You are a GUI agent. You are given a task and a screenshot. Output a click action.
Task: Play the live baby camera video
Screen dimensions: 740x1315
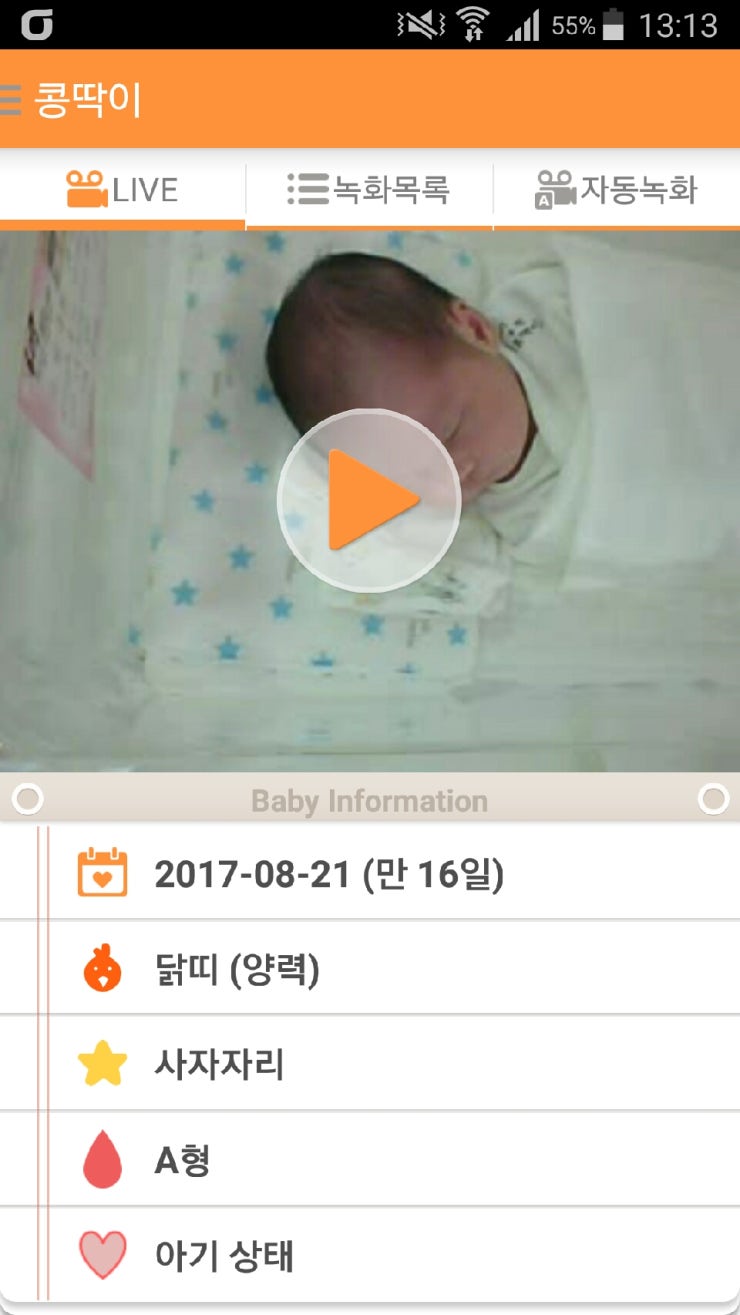(368, 500)
